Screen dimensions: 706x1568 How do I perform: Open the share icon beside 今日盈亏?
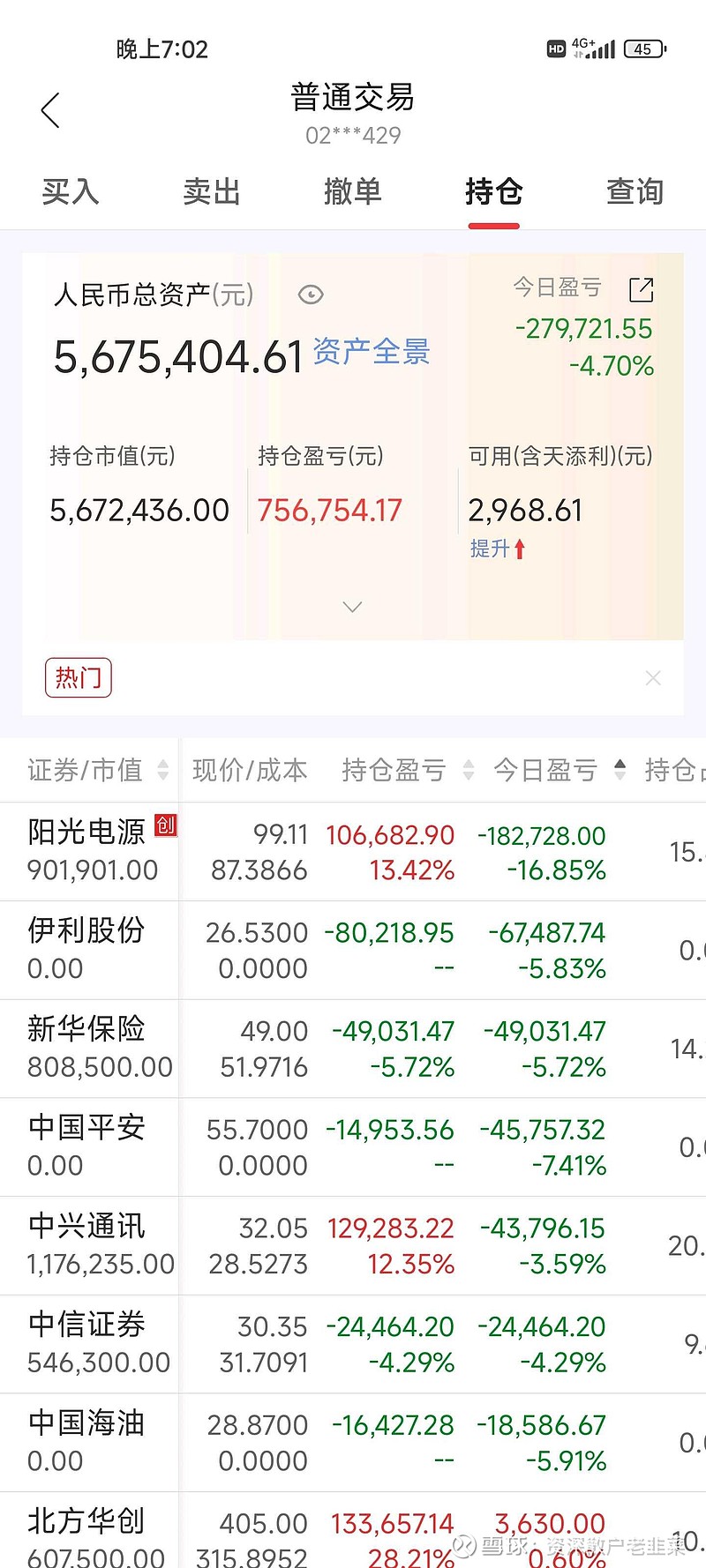(x=641, y=288)
